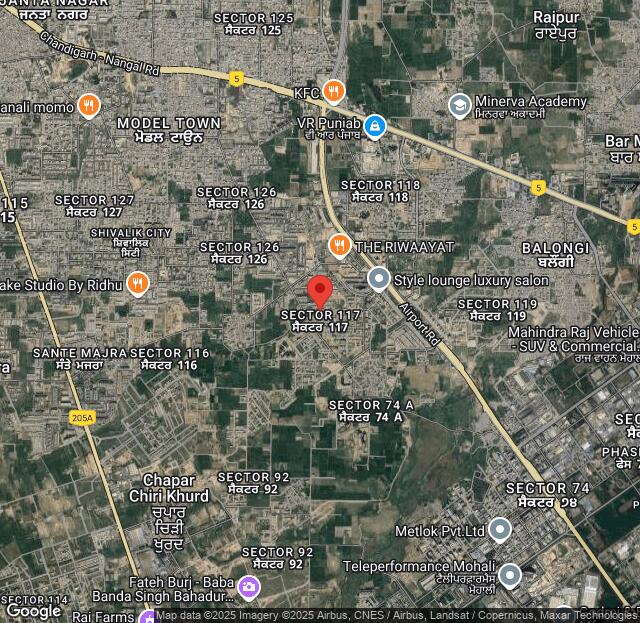Open the Google logo link
The image size is (640, 623).
pyautogui.click(x=33, y=610)
